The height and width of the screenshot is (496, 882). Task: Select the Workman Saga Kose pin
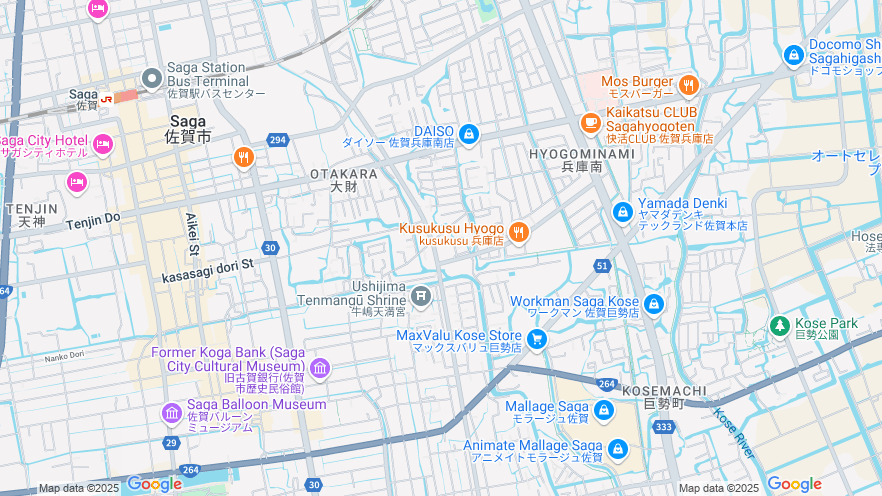tap(654, 304)
